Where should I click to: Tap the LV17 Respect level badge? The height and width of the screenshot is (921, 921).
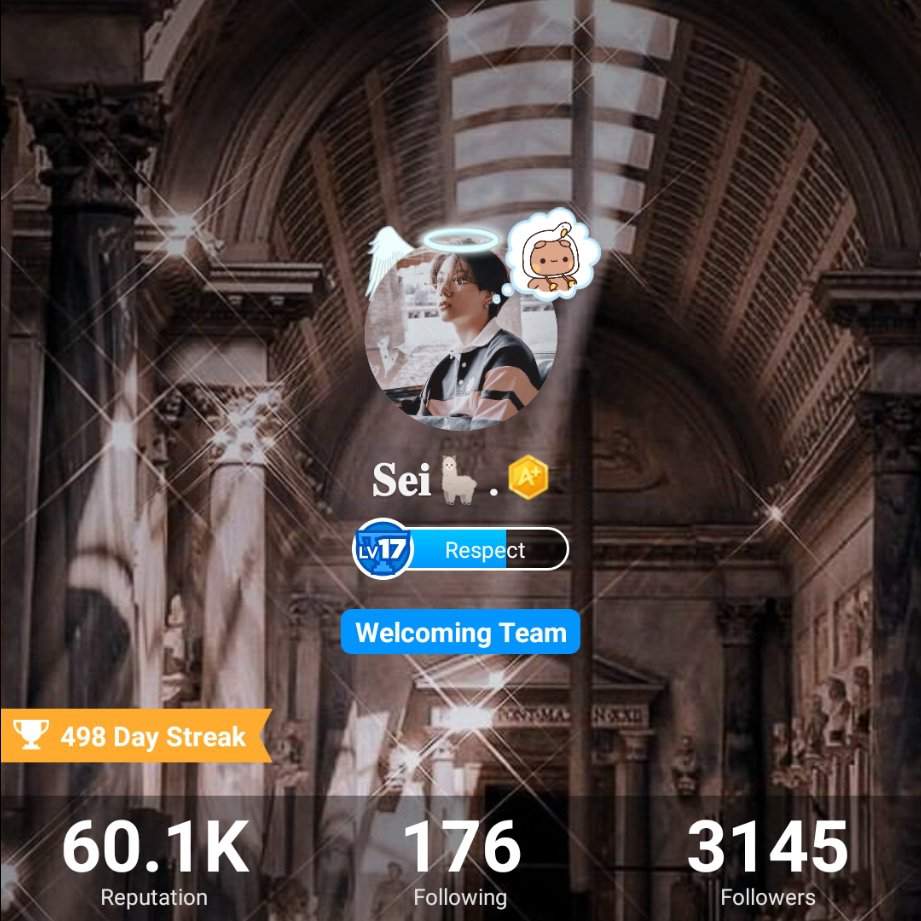pos(461,550)
